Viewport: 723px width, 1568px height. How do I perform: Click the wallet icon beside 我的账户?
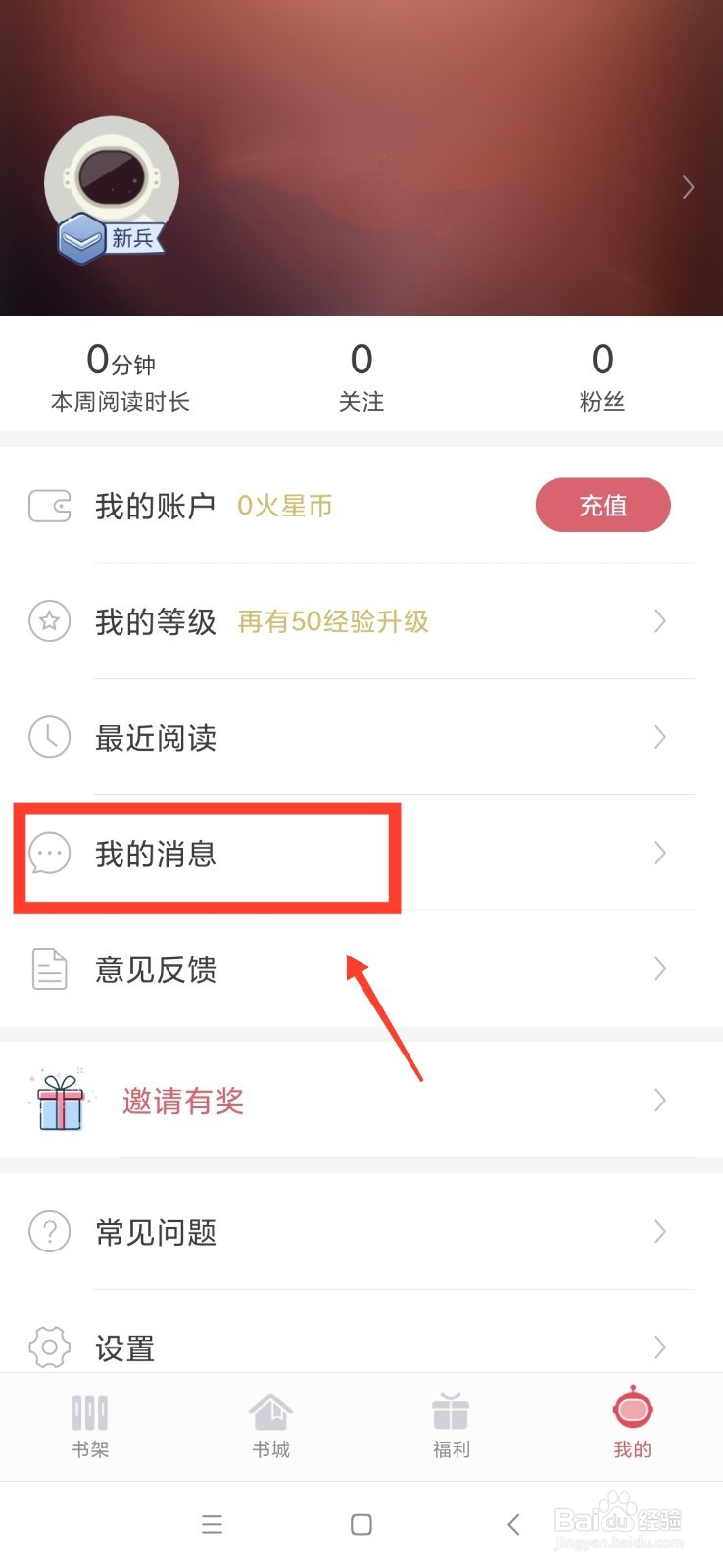50,506
